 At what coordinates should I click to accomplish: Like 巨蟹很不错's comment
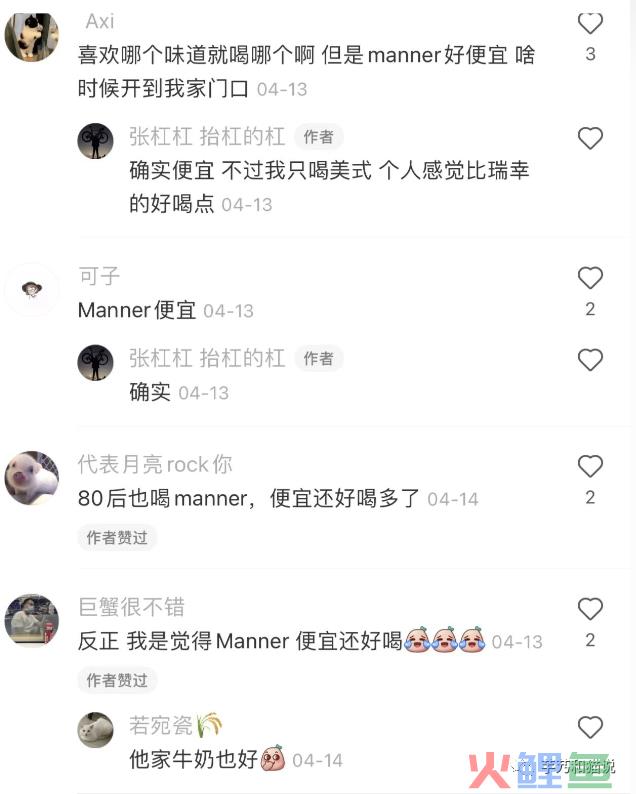tap(590, 608)
